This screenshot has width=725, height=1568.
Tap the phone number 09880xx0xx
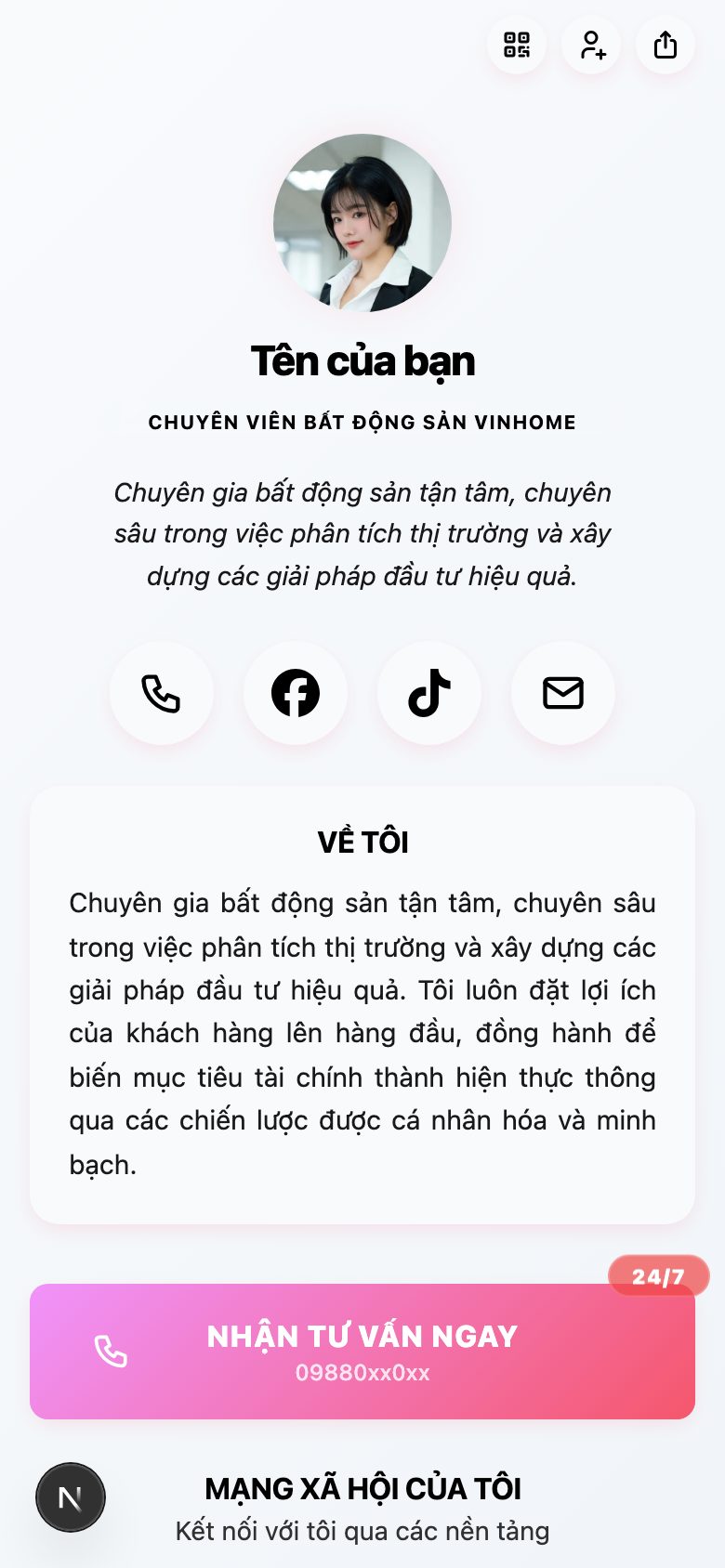(x=362, y=1374)
